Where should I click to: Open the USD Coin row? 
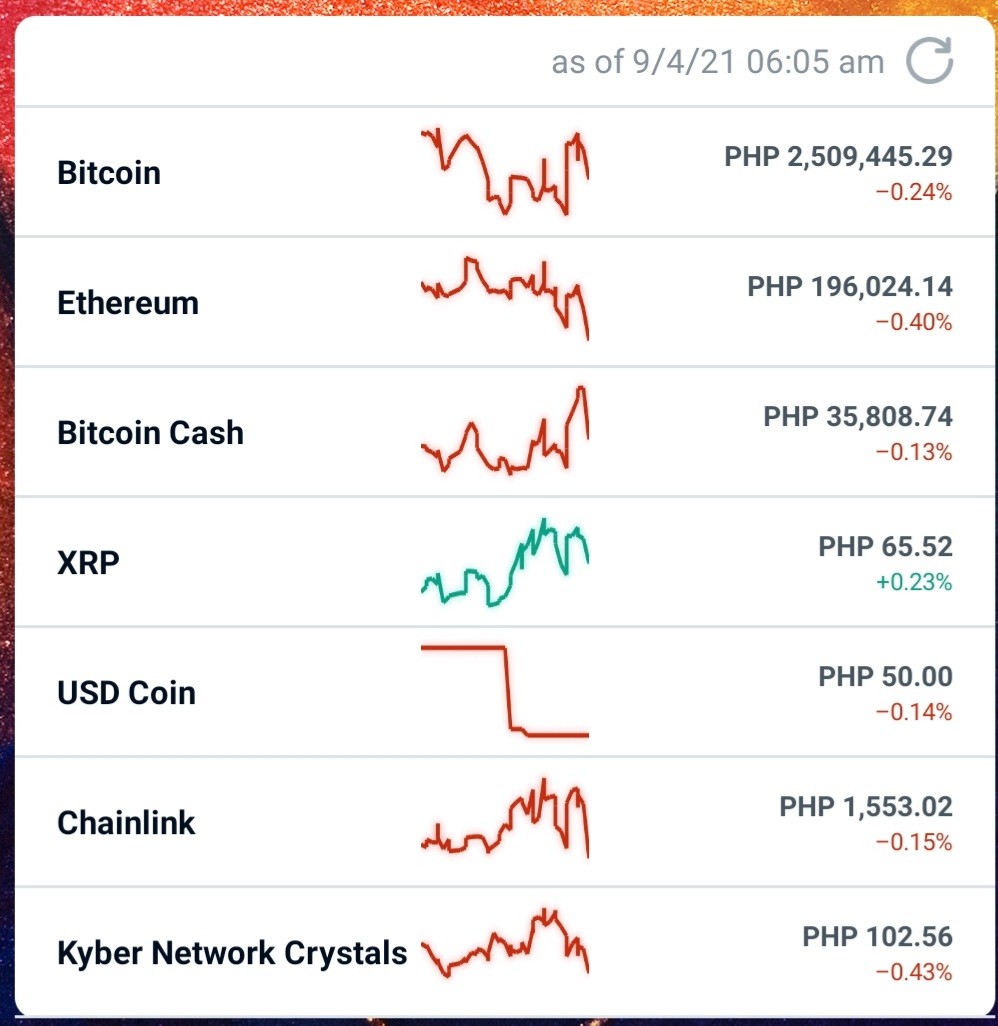(x=505, y=692)
